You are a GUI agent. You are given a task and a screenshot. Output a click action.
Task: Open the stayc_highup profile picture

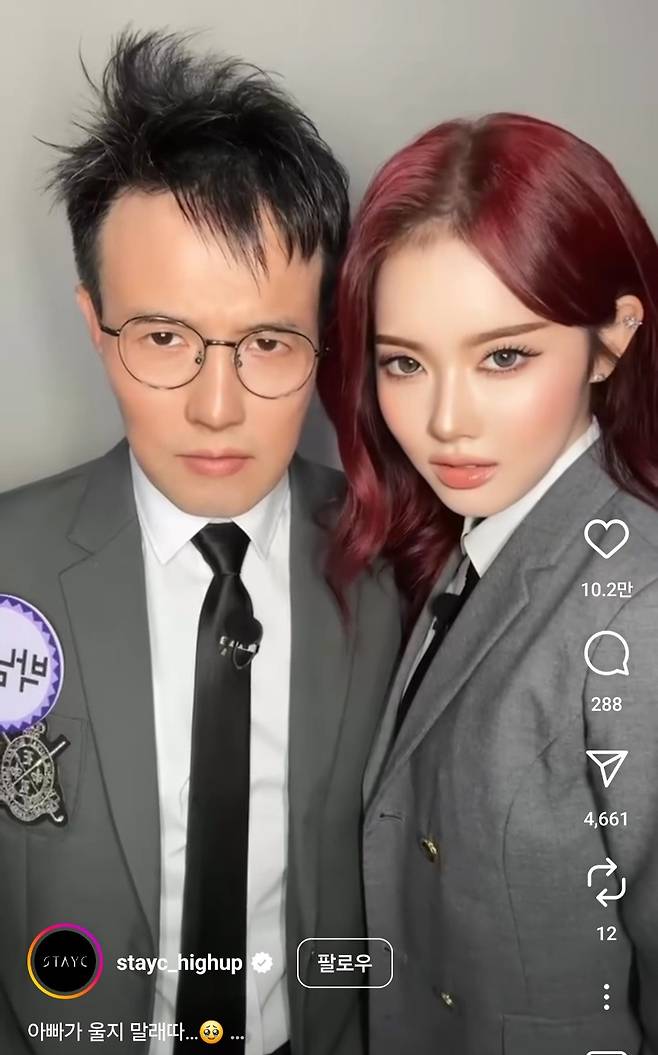(x=65, y=962)
